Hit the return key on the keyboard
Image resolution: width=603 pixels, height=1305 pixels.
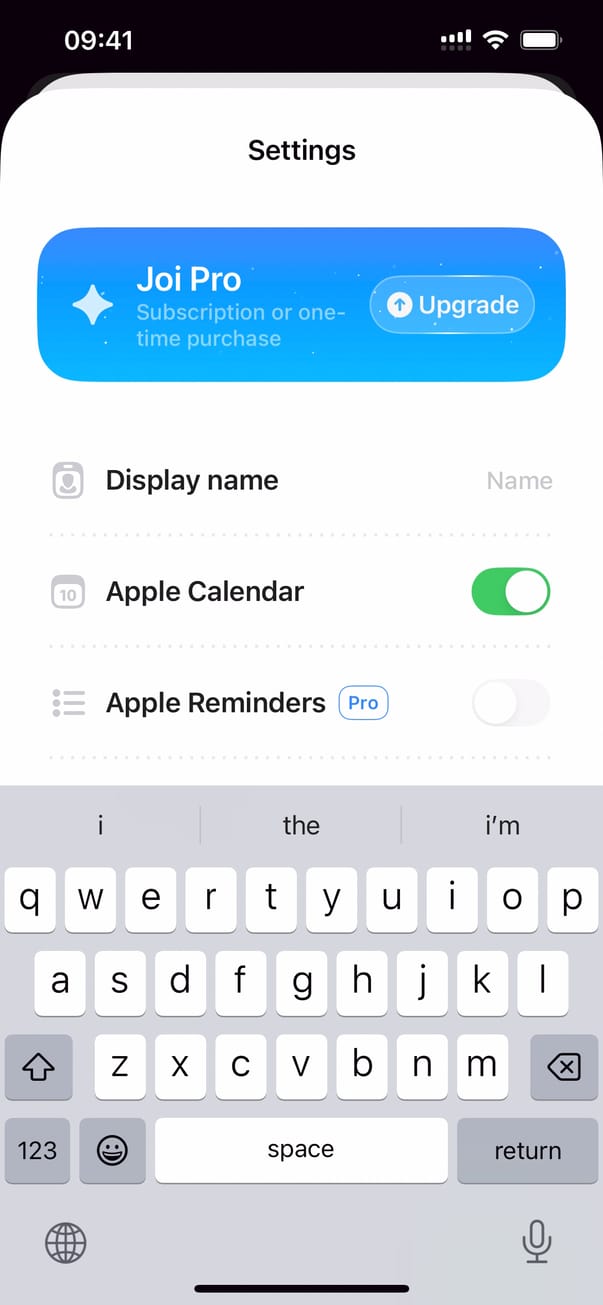point(527,1150)
